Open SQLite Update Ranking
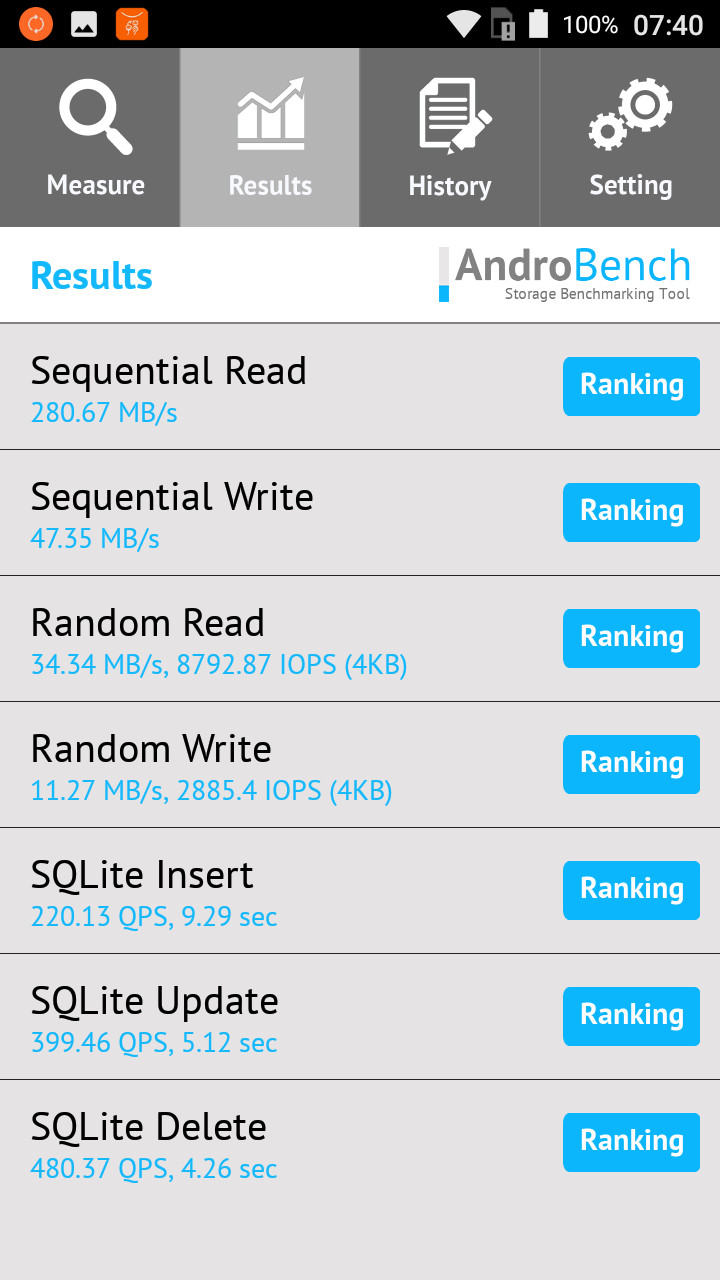Viewport: 720px width, 1280px height. click(x=631, y=1016)
